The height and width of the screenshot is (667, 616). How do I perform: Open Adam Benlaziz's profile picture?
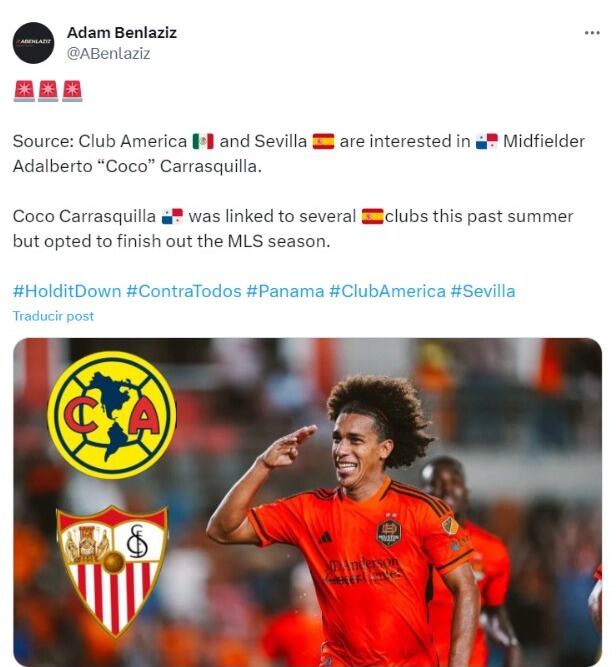pos(33,43)
